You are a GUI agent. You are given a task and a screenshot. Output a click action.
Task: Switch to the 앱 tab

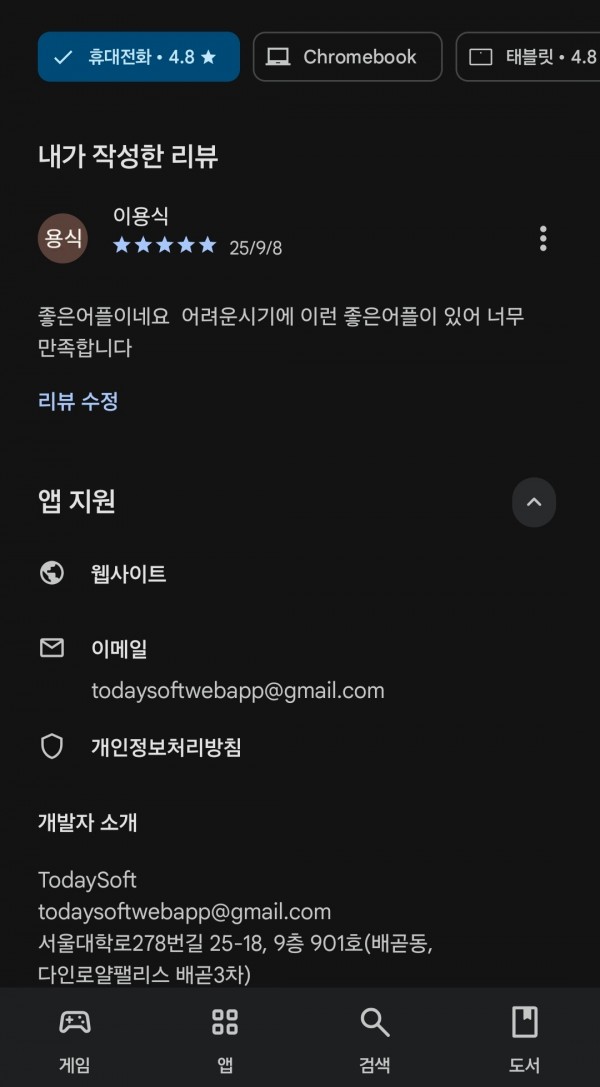tap(224, 1038)
